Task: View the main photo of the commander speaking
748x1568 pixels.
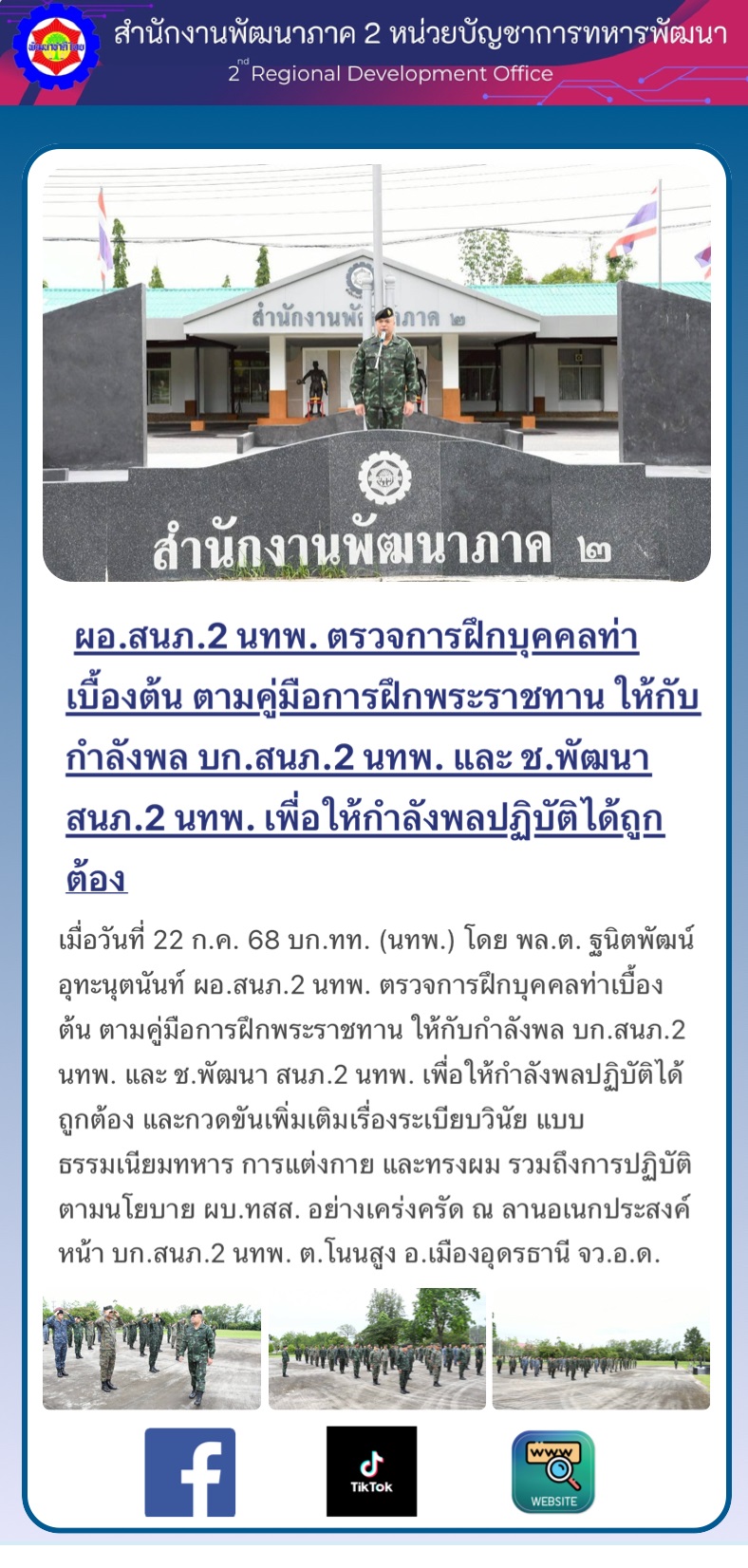Action: point(377,372)
